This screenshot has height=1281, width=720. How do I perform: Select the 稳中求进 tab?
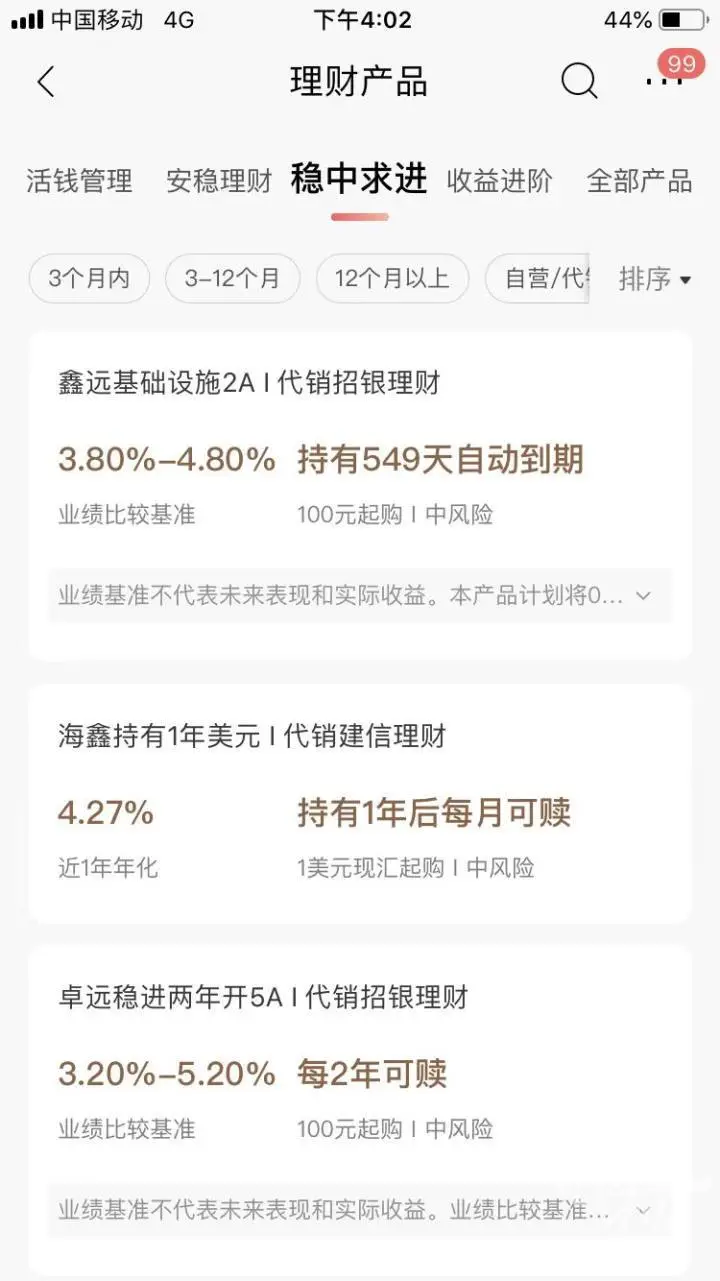click(359, 180)
